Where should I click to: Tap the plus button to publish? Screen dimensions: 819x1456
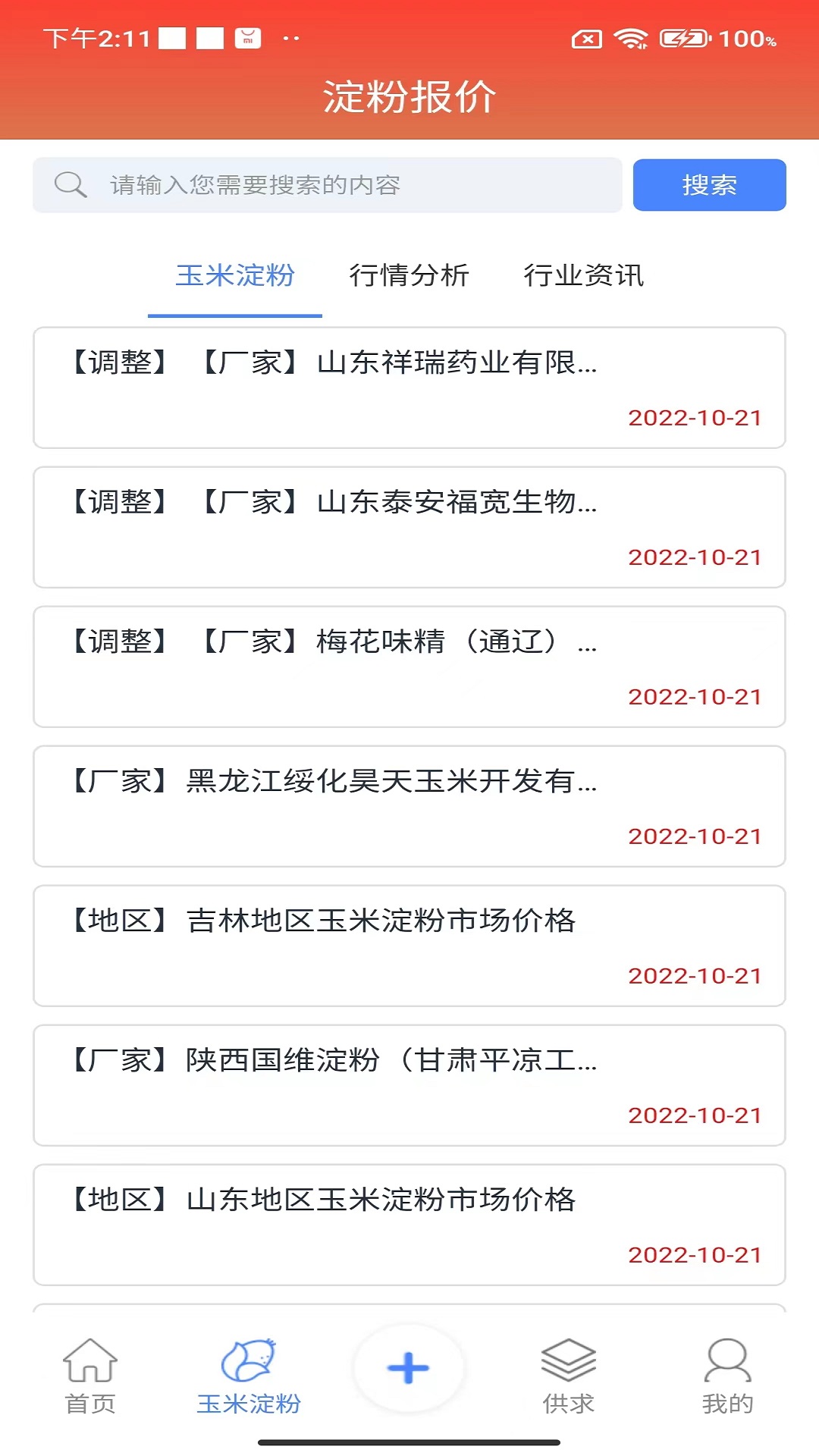point(409,1368)
